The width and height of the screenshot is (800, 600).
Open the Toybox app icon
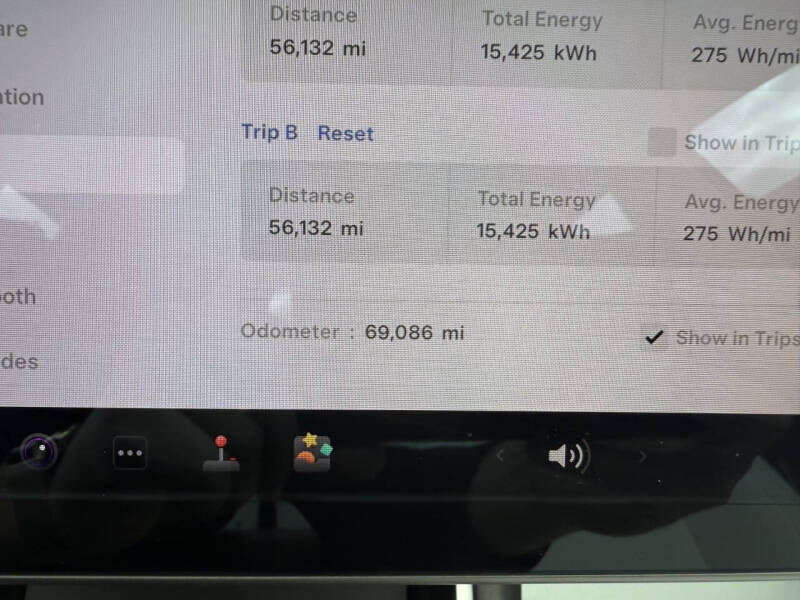311,453
